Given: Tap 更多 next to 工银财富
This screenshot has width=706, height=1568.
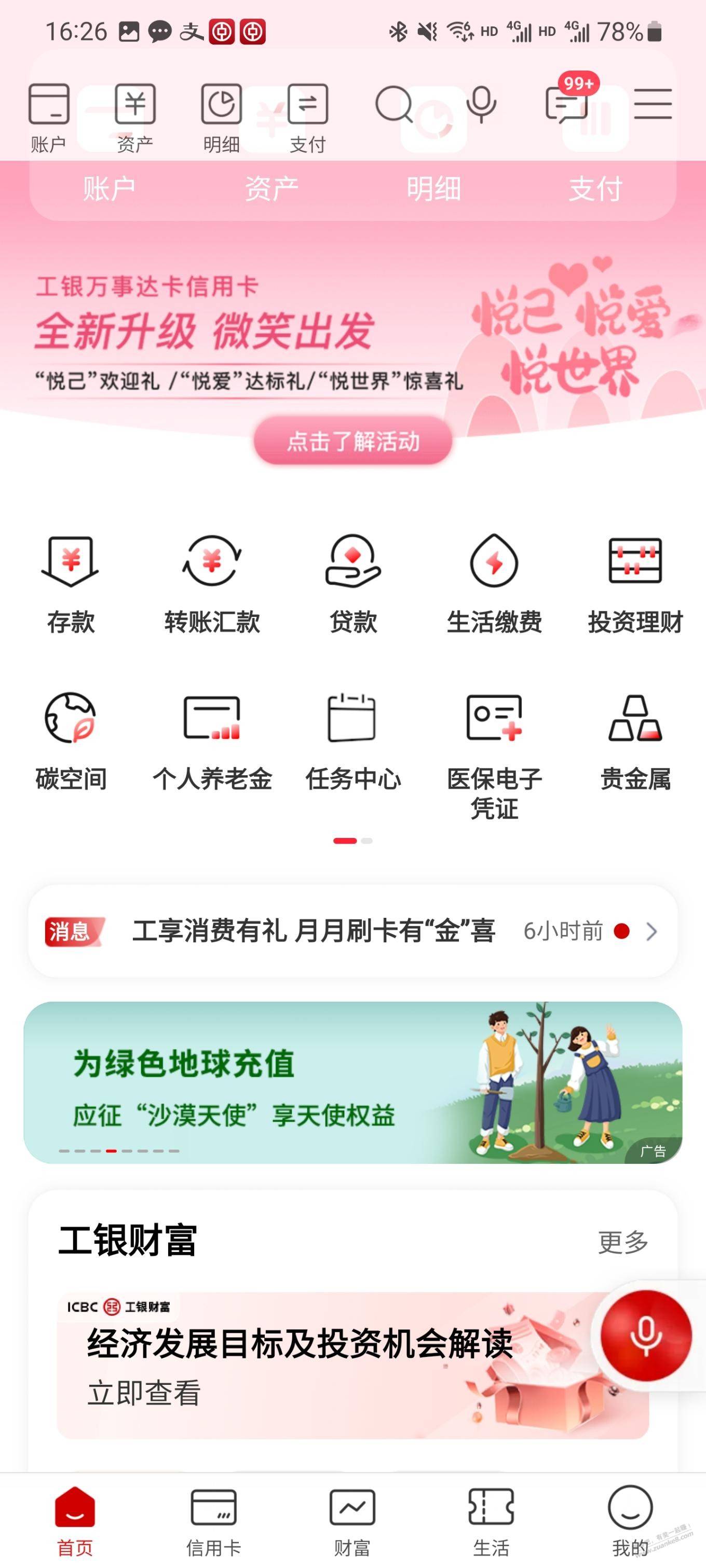Looking at the screenshot, I should pyautogui.click(x=622, y=1242).
